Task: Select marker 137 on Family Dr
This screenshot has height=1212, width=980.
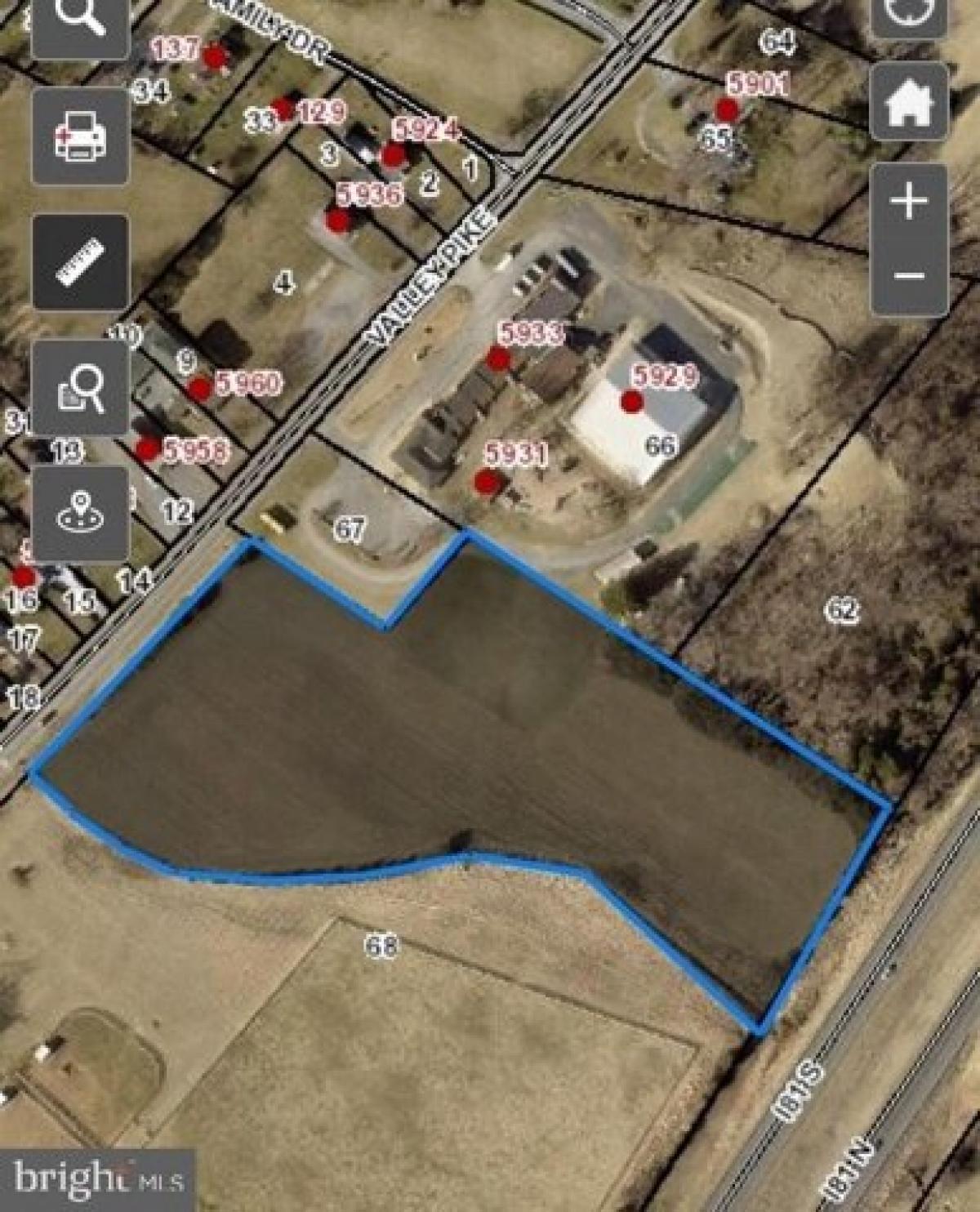Action: (214, 58)
